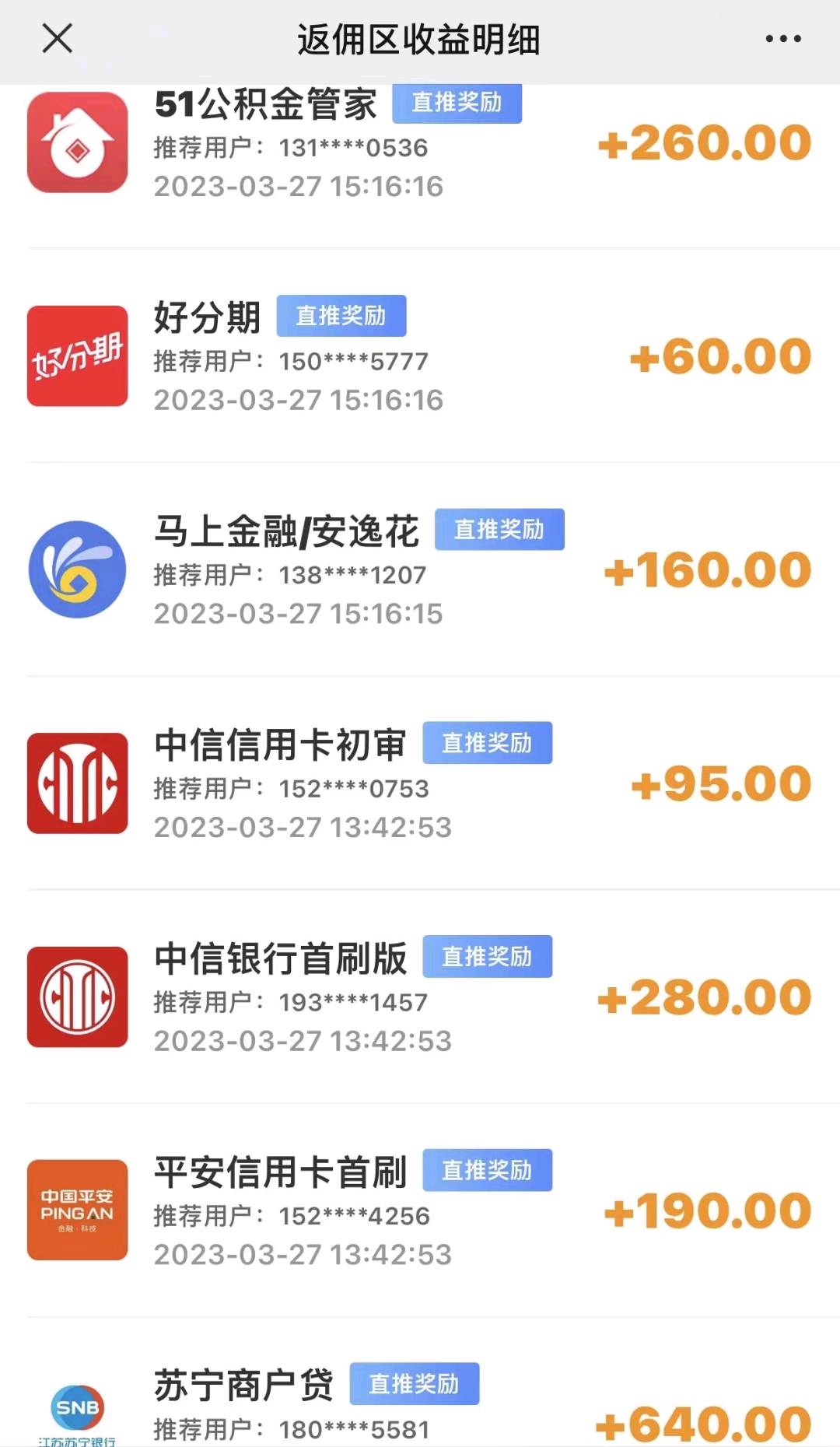The height and width of the screenshot is (1447, 840).
Task: Open the 苏宁商户贷 reward entry
Action: (x=420, y=1383)
